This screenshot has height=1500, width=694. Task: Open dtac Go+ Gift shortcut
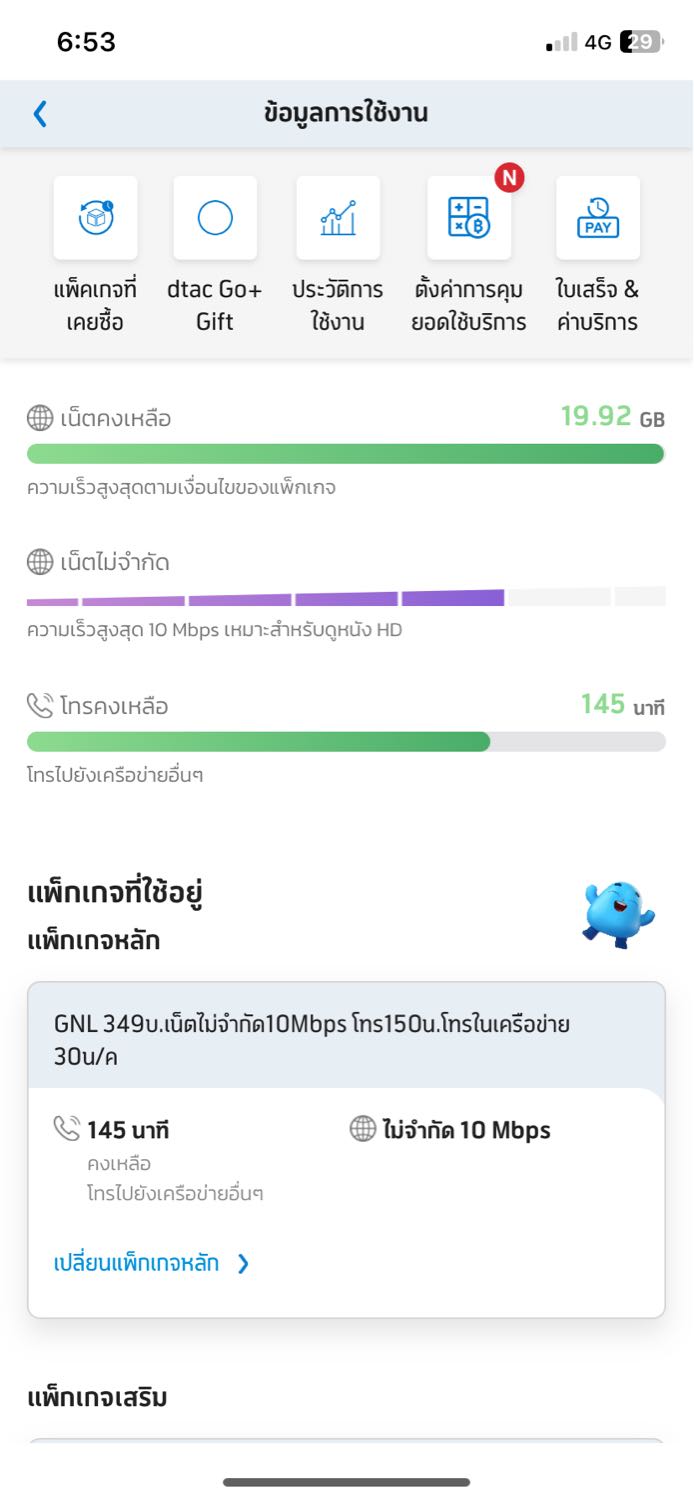(x=215, y=218)
